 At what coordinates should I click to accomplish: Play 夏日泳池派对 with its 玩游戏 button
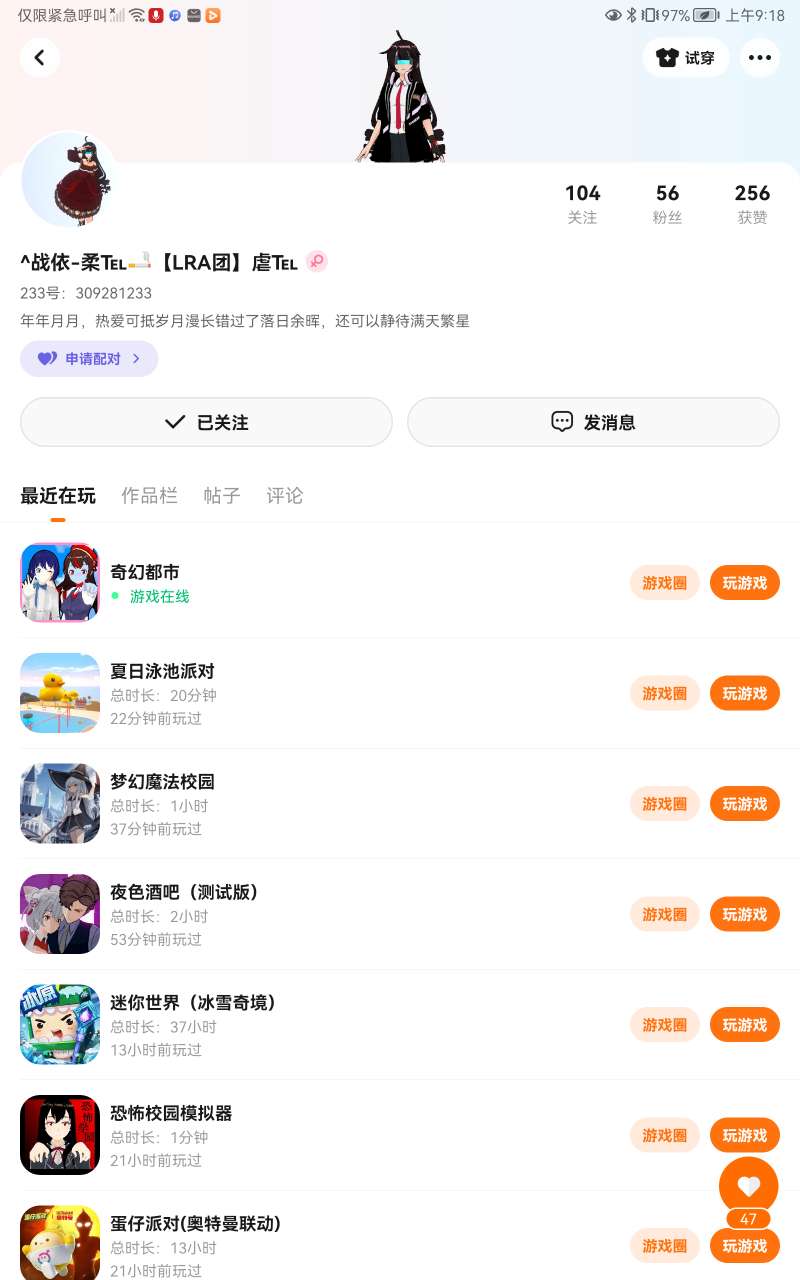point(744,693)
